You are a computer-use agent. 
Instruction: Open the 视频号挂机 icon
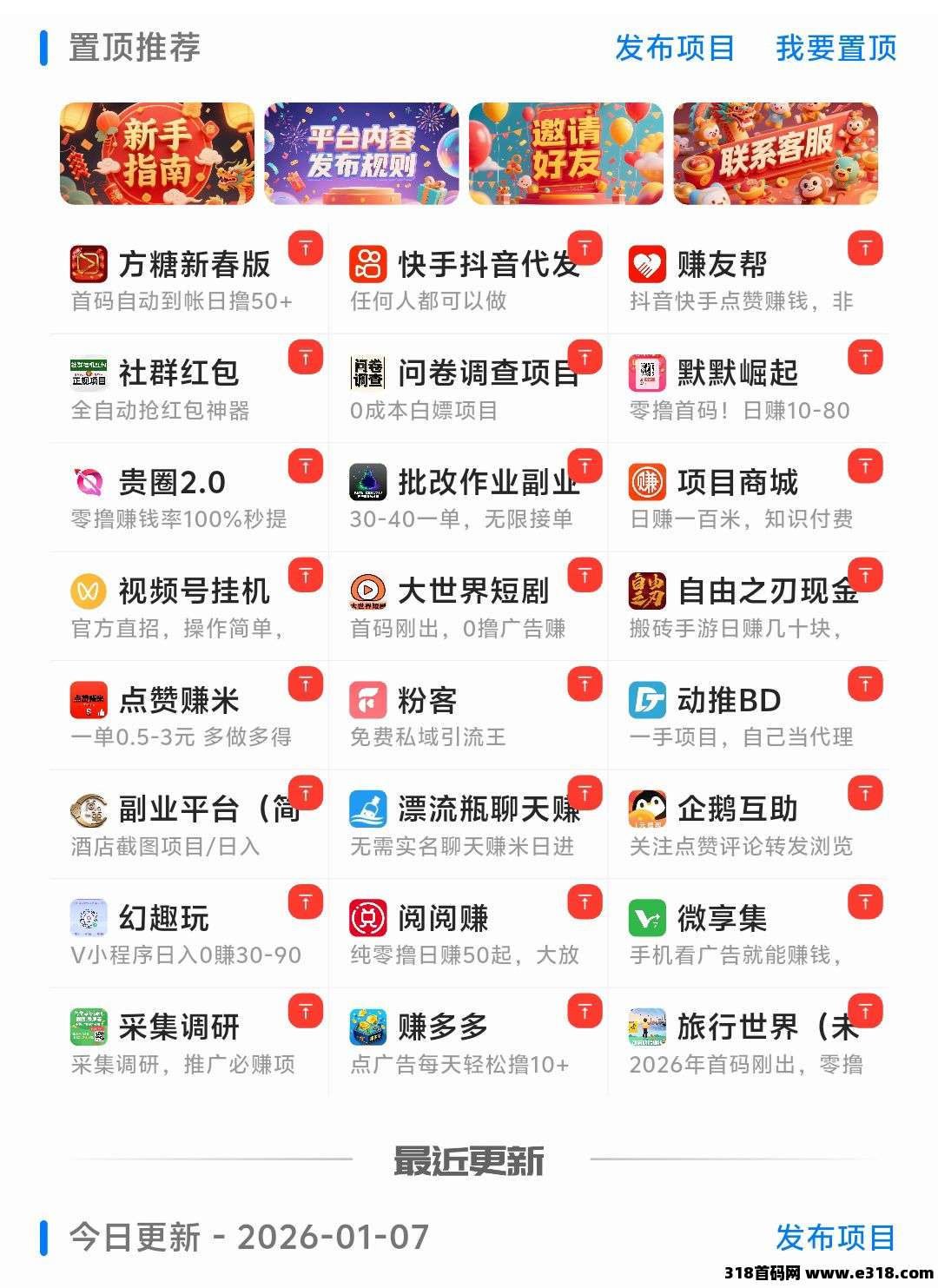[x=87, y=591]
